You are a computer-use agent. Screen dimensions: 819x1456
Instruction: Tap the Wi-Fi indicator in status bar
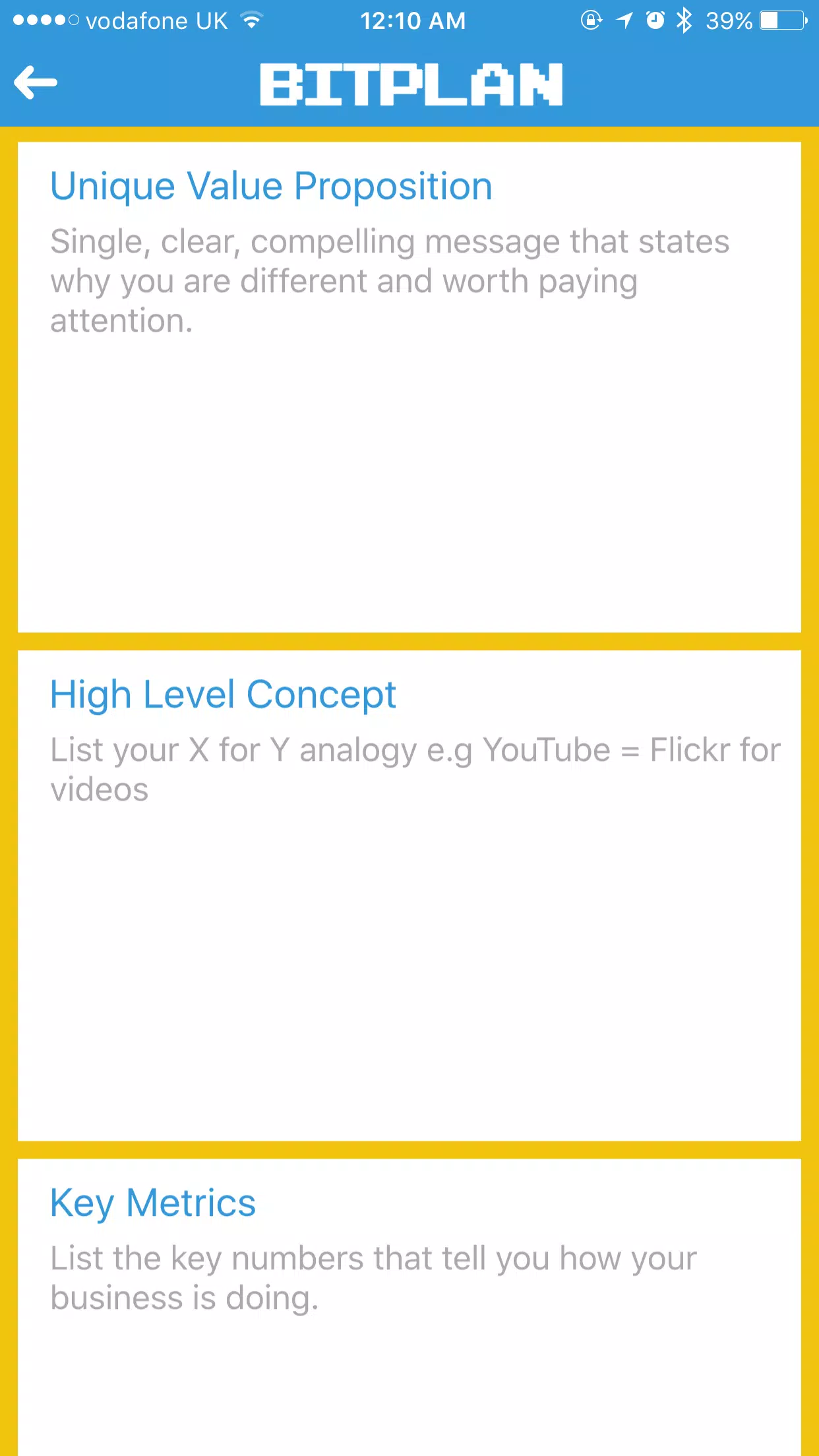[251, 20]
